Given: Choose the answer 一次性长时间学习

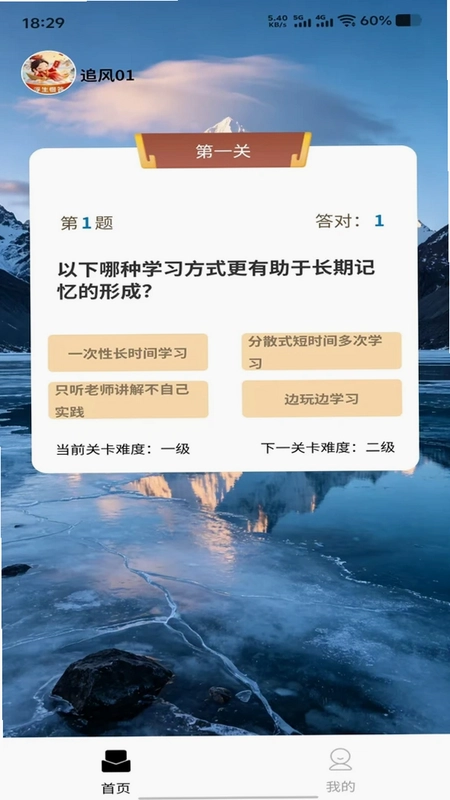Looking at the screenshot, I should 128,353.
